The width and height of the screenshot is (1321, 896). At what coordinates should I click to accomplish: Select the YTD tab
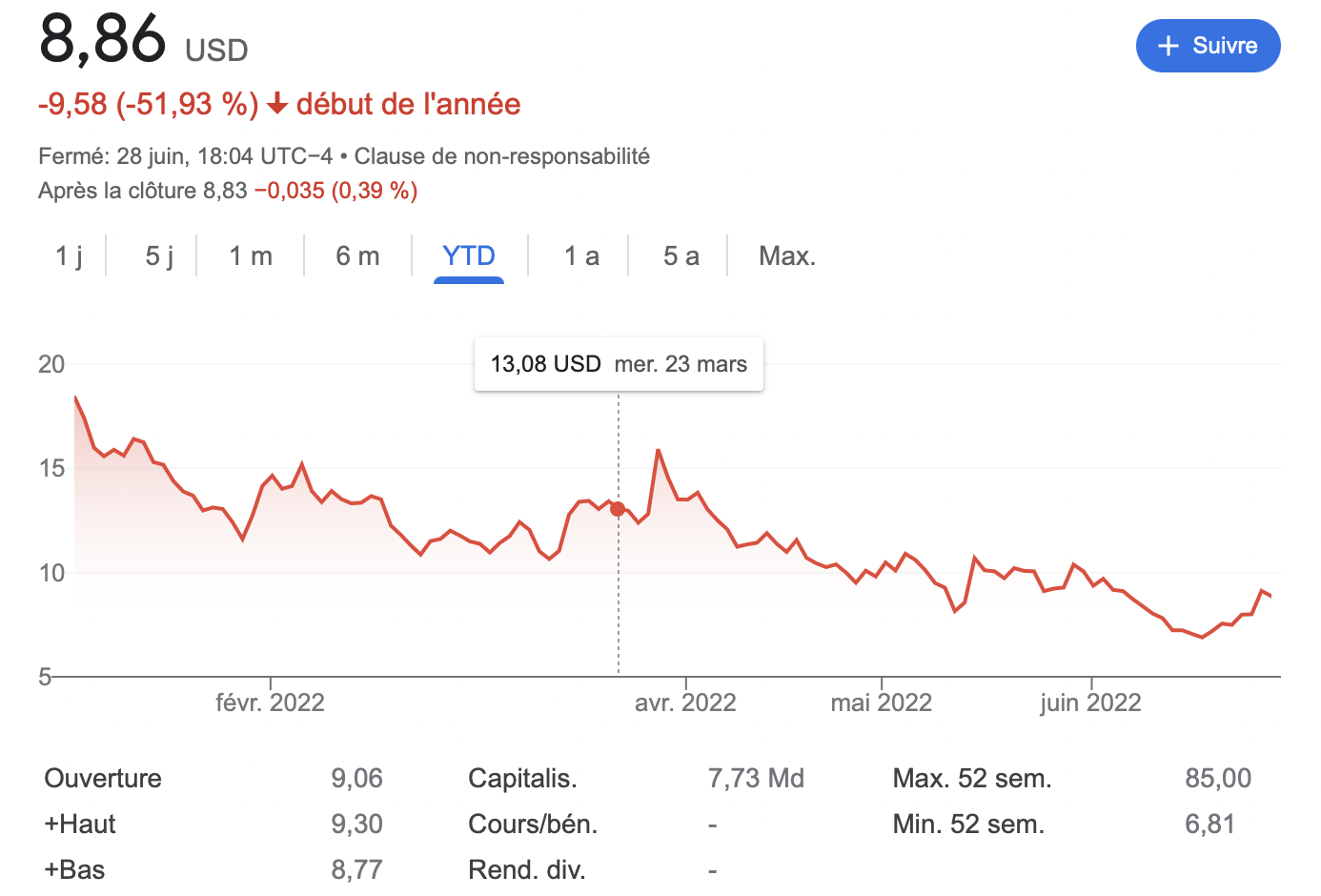click(x=468, y=255)
